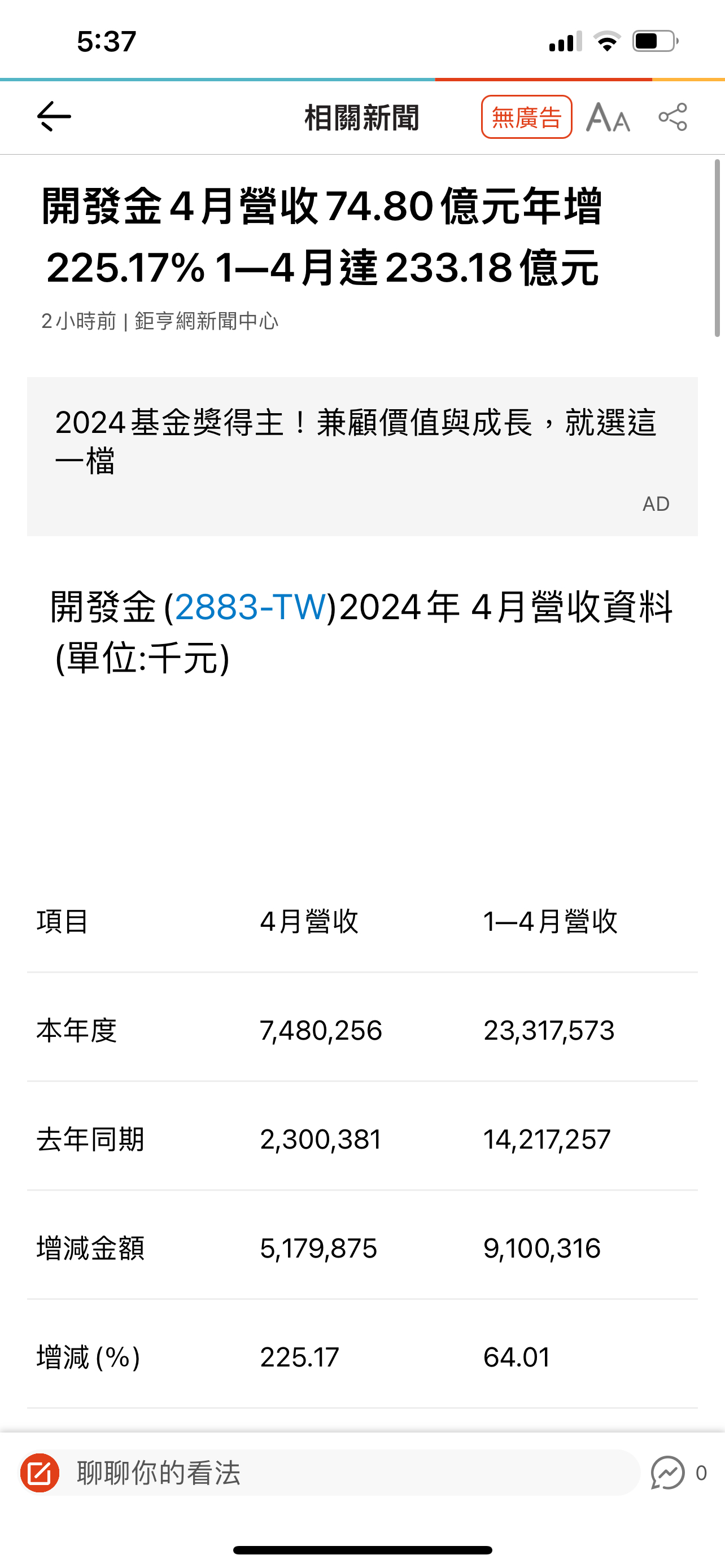Screen dimensions: 725x1568
Task: Tap the battery indicator icon
Action: pos(653,42)
